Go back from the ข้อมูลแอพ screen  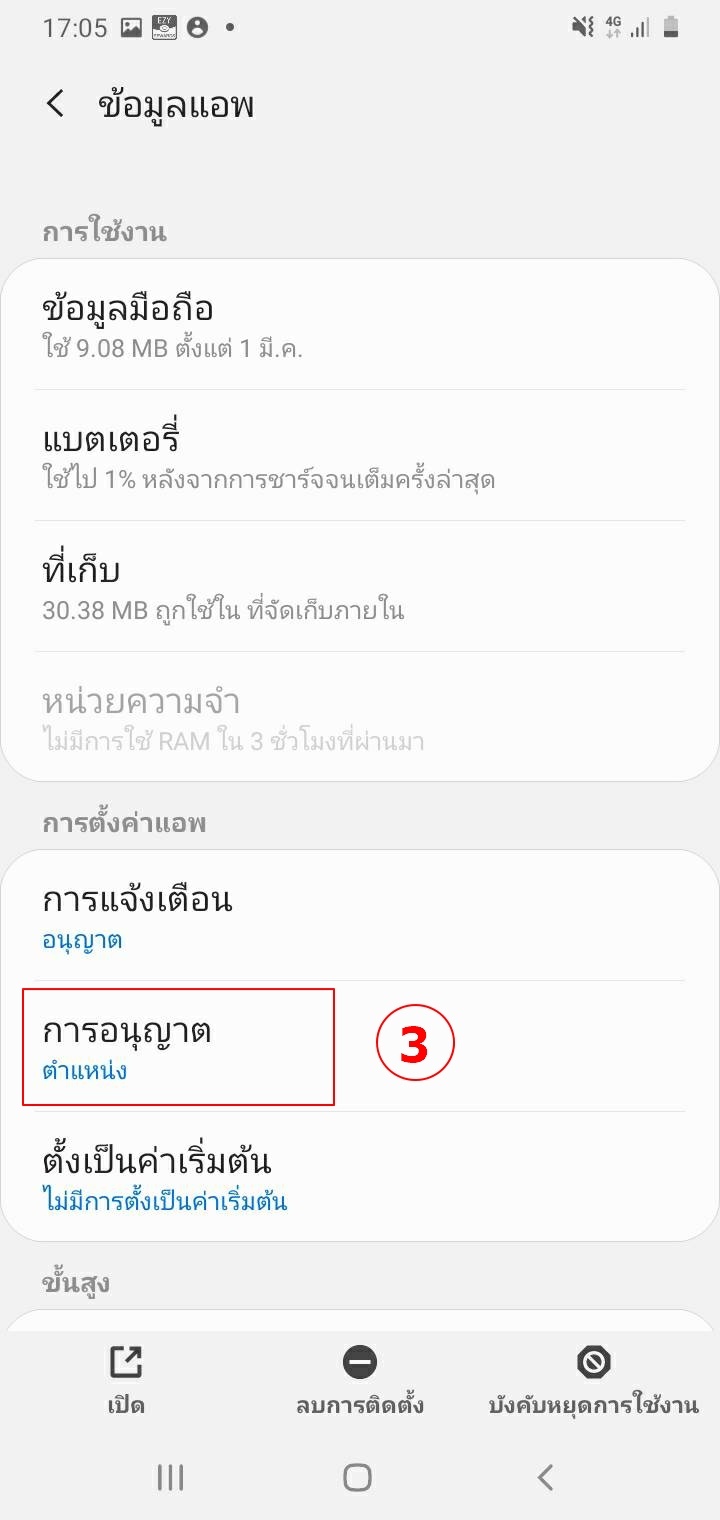pos(56,104)
